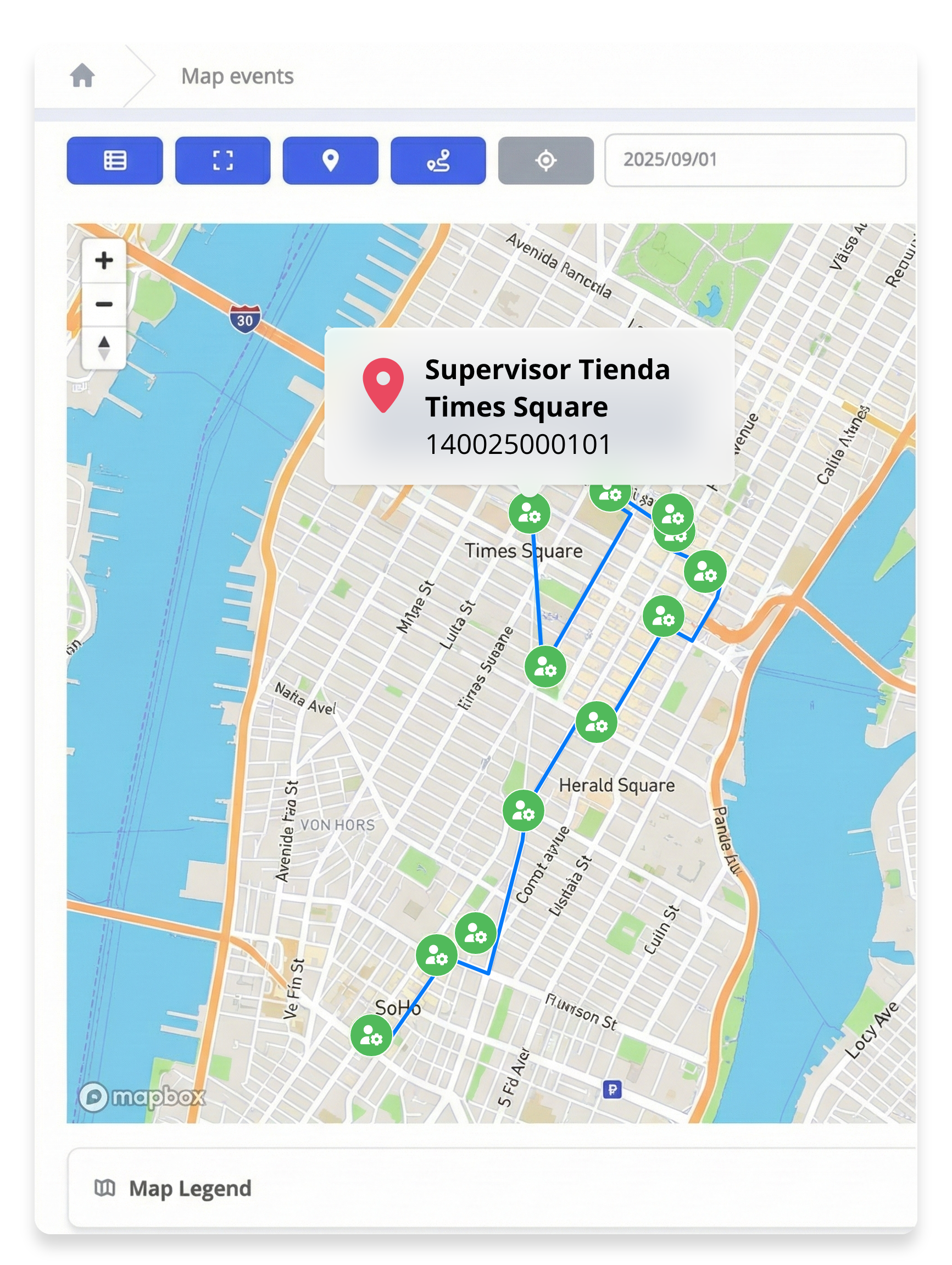Viewport: 952px width, 1265px height.
Task: Reset map bearing with compass button
Action: coord(103,348)
